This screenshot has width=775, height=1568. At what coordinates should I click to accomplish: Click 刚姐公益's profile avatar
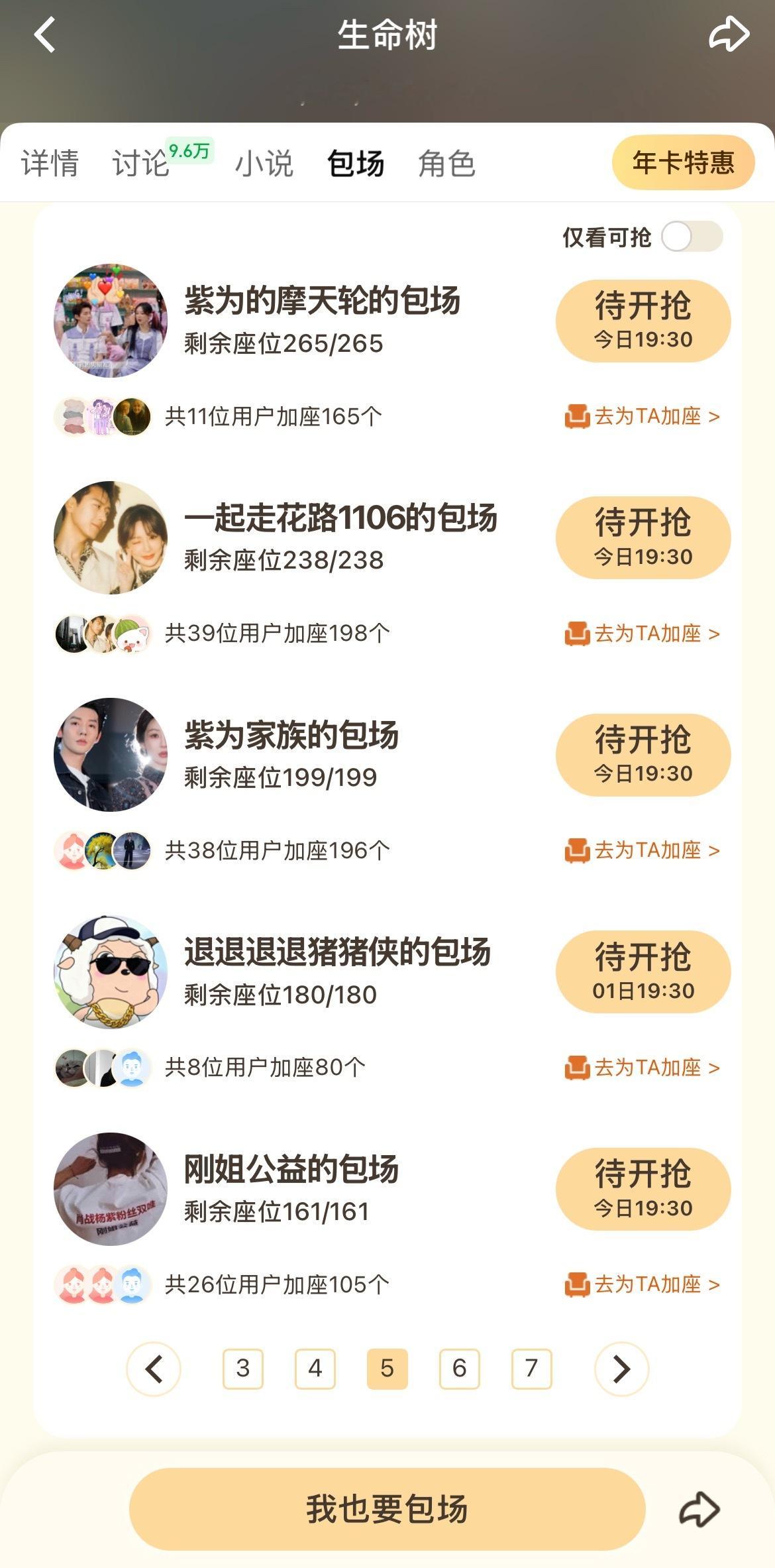point(111,1190)
